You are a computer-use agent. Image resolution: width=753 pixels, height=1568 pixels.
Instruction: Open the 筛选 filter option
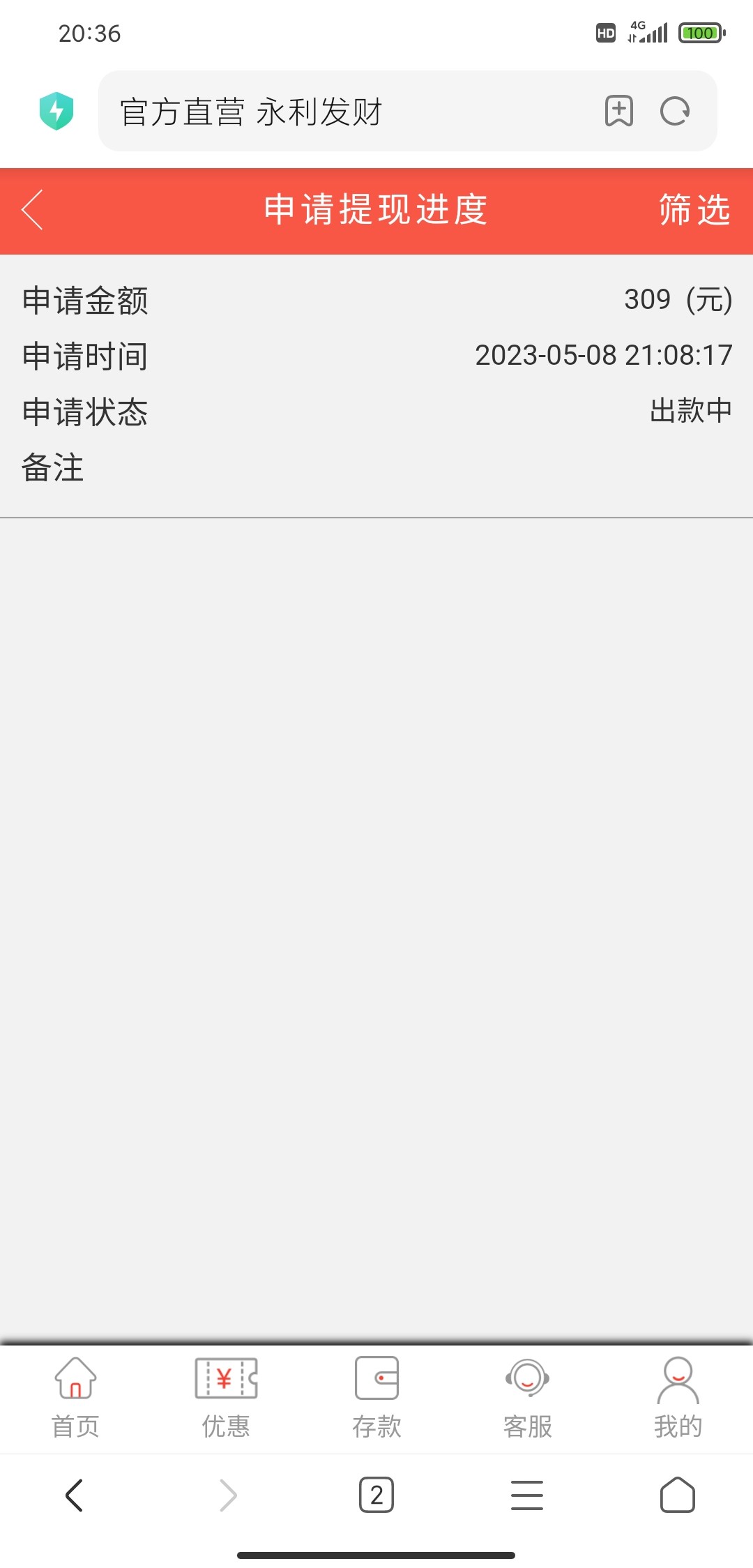click(694, 210)
